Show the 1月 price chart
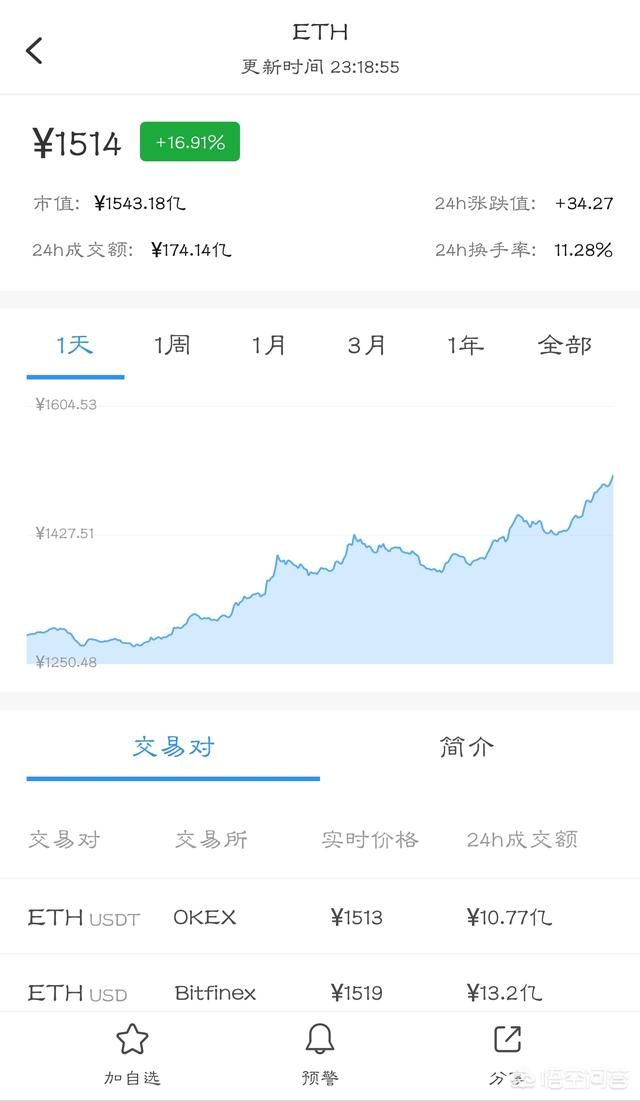 coord(269,346)
